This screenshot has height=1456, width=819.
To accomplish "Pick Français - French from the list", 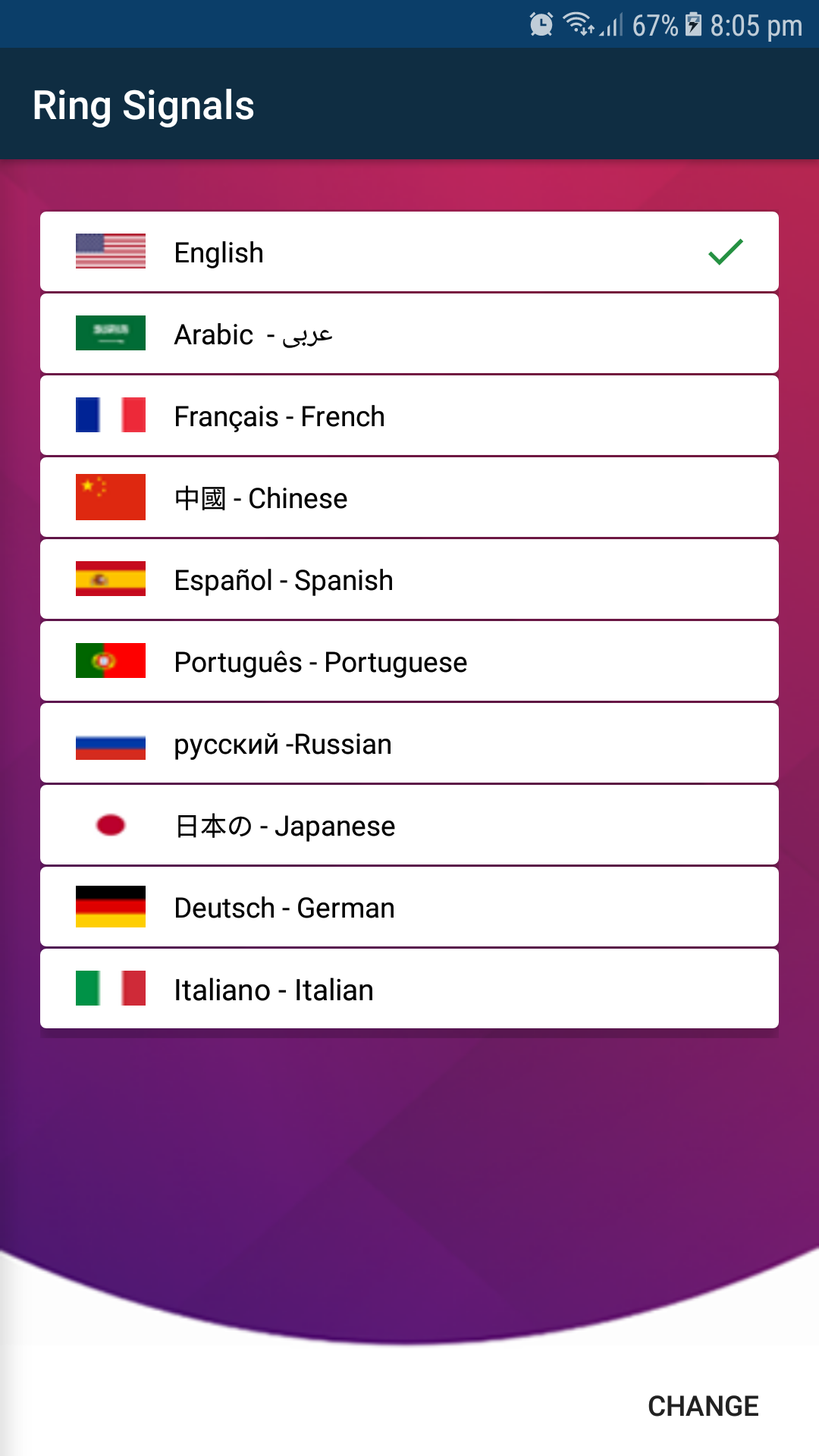I will (x=409, y=416).
